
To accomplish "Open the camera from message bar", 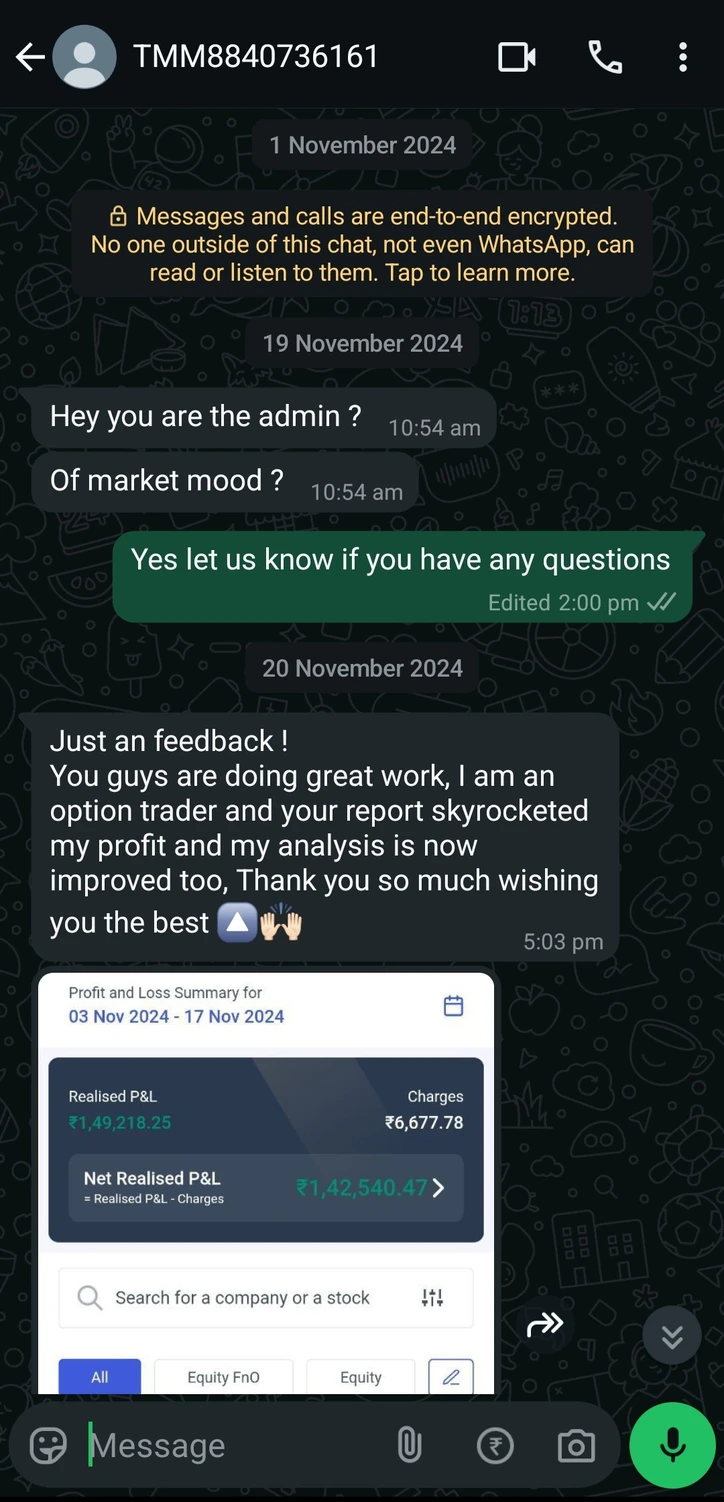I will point(576,1445).
